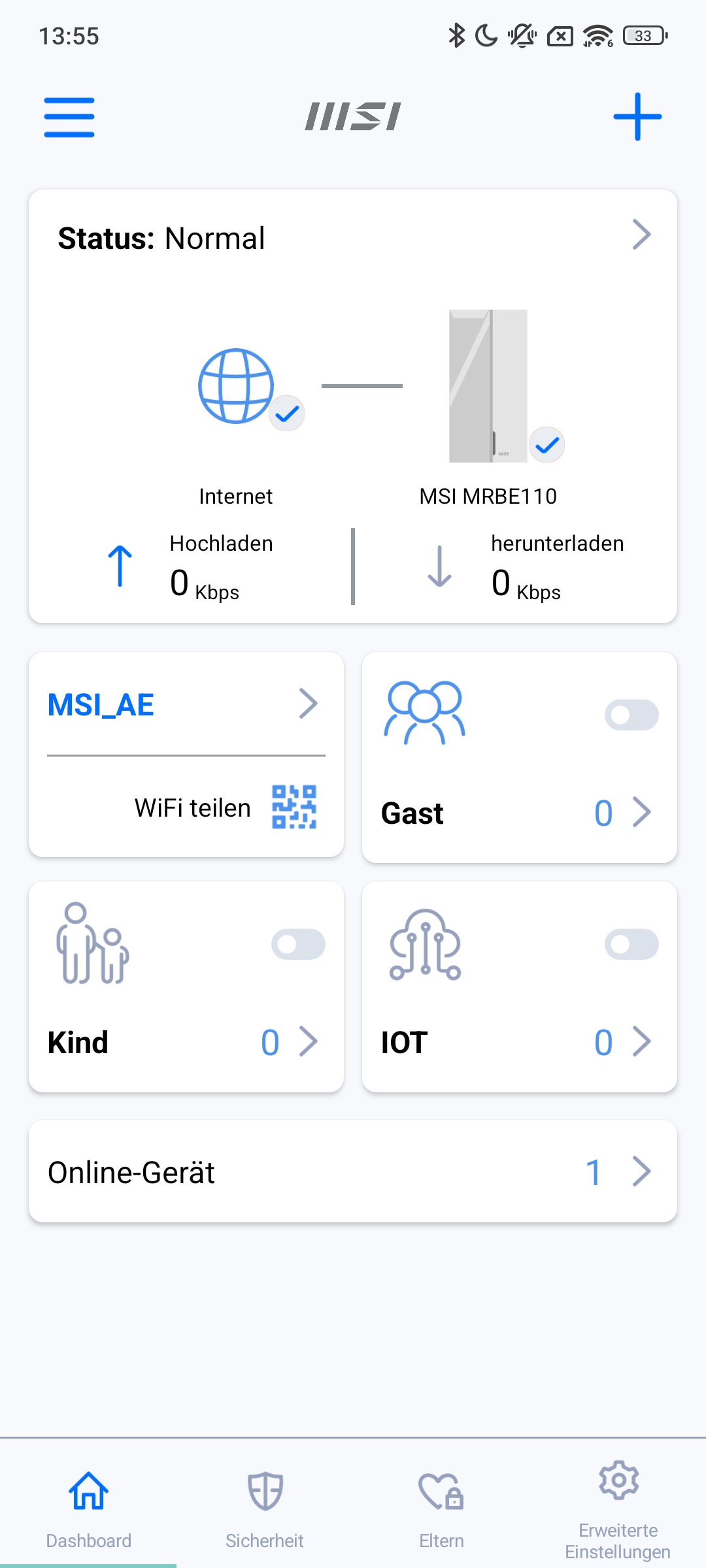Enable the IOT network toggle
The width and height of the screenshot is (706, 1568).
(631, 944)
